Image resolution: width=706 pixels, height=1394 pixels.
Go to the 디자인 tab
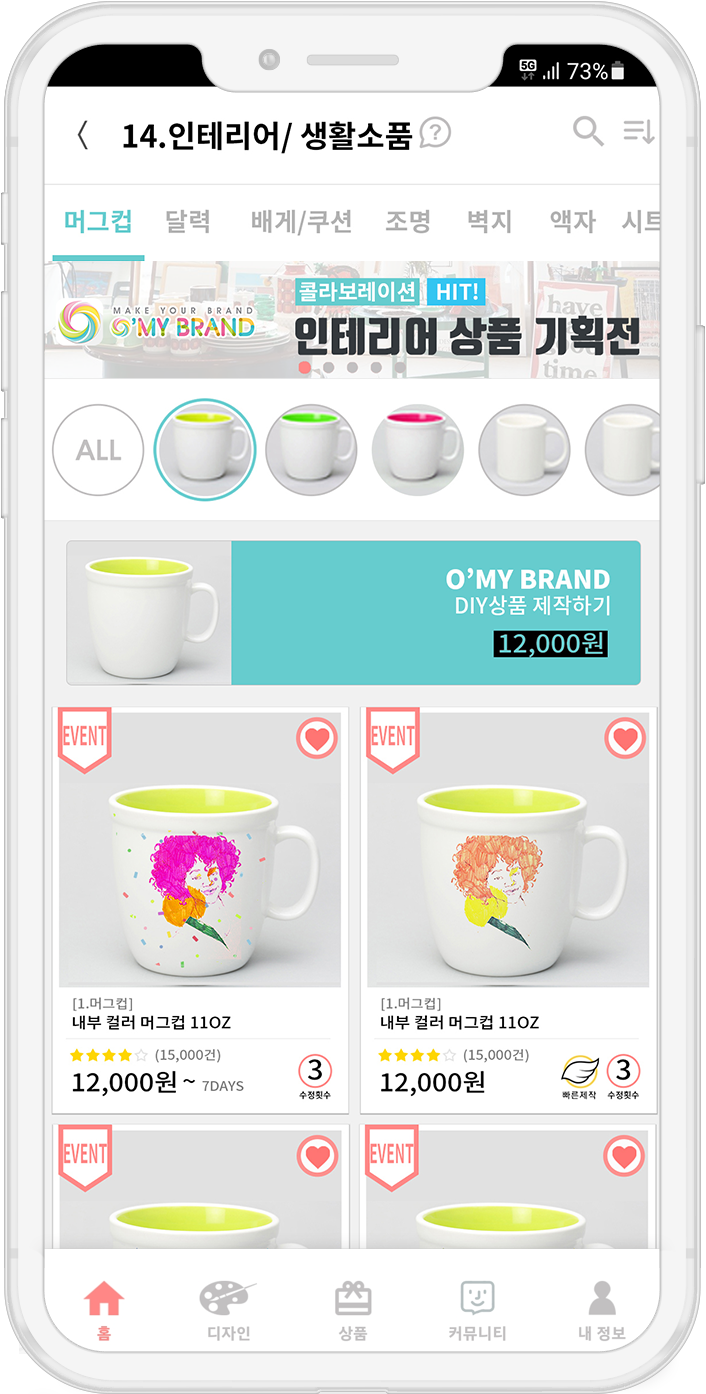[228, 1310]
